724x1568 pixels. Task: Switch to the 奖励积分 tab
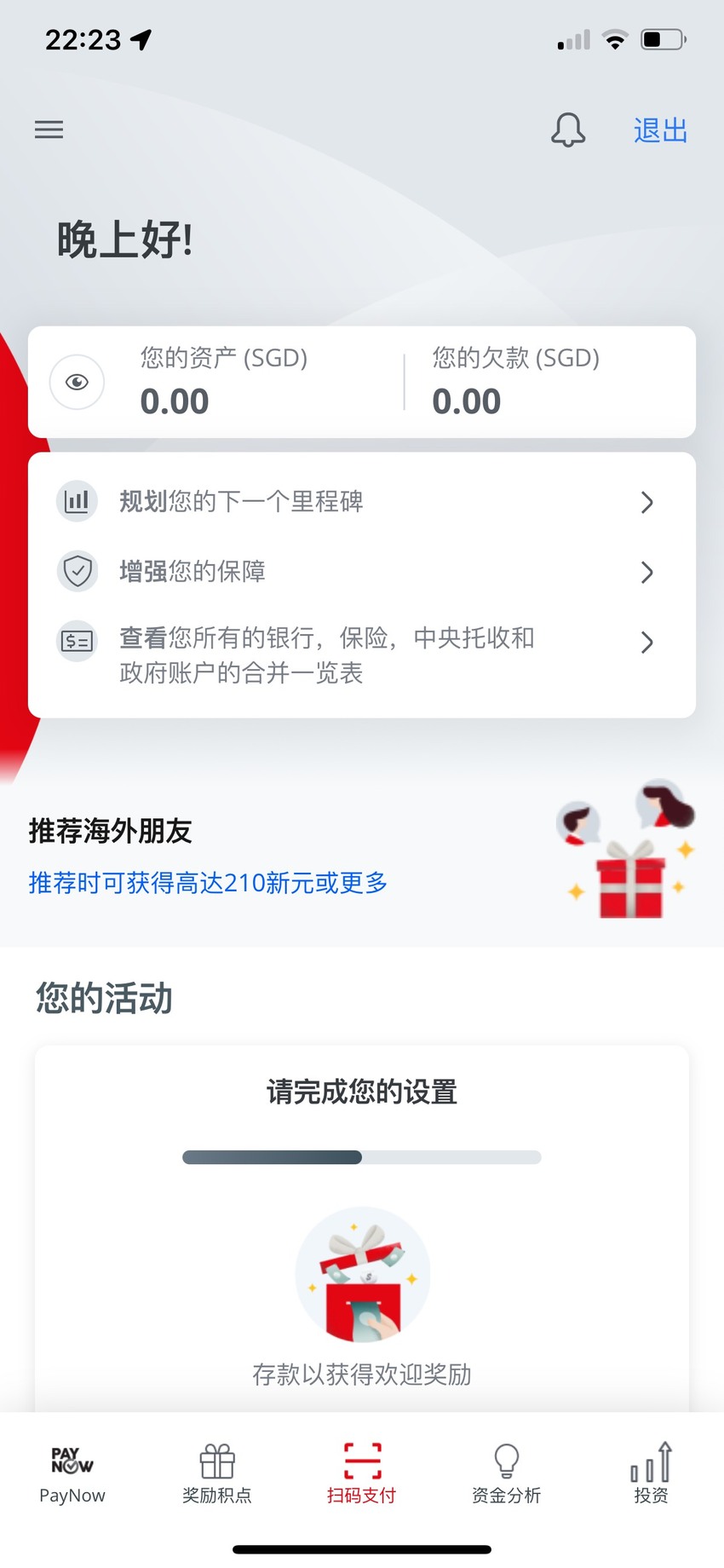(217, 1474)
